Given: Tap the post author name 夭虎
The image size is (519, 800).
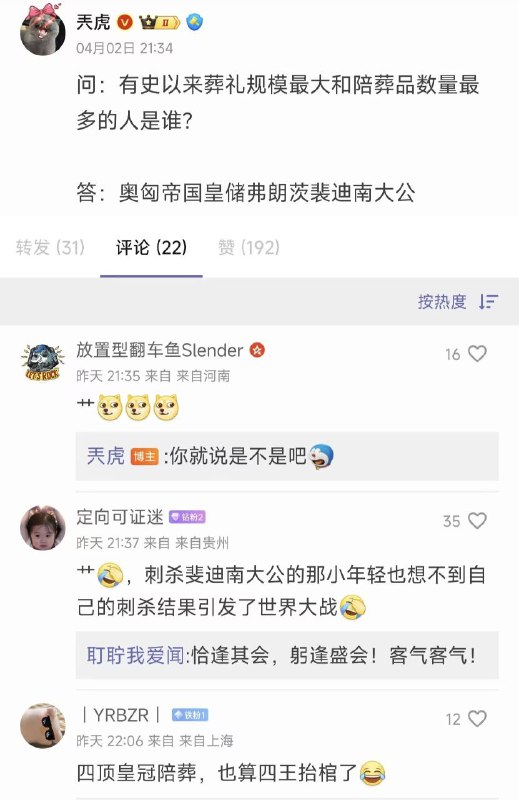Looking at the screenshot, I should point(93,22).
